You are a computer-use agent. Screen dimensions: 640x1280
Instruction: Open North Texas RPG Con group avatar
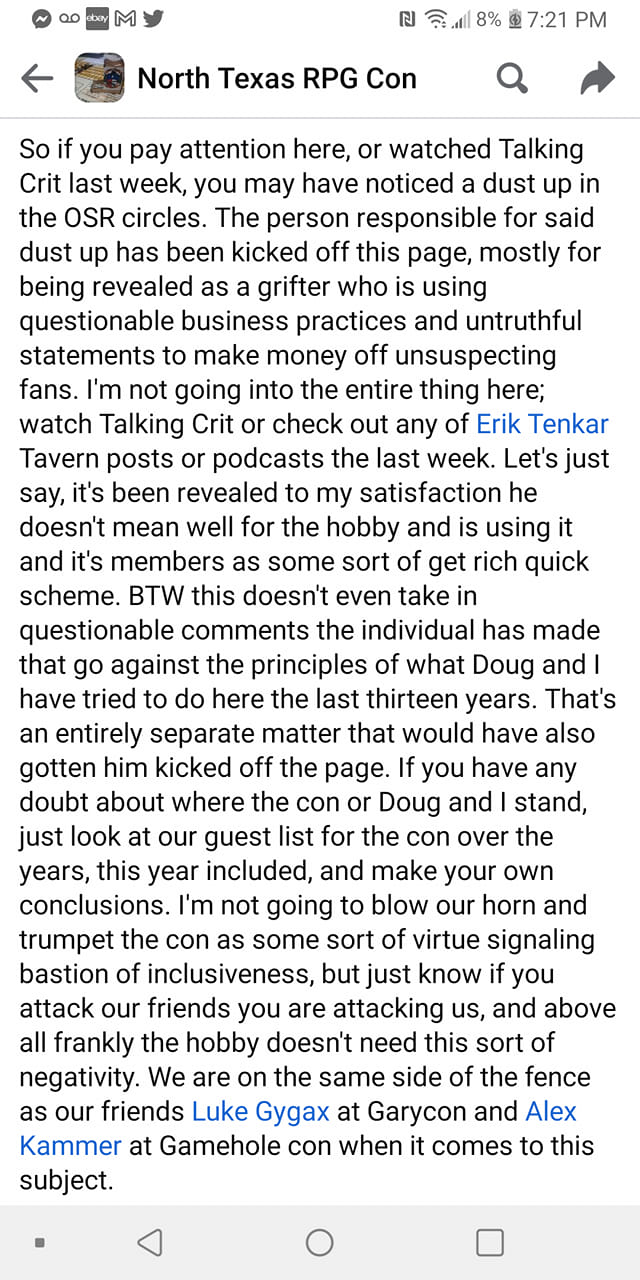(100, 79)
